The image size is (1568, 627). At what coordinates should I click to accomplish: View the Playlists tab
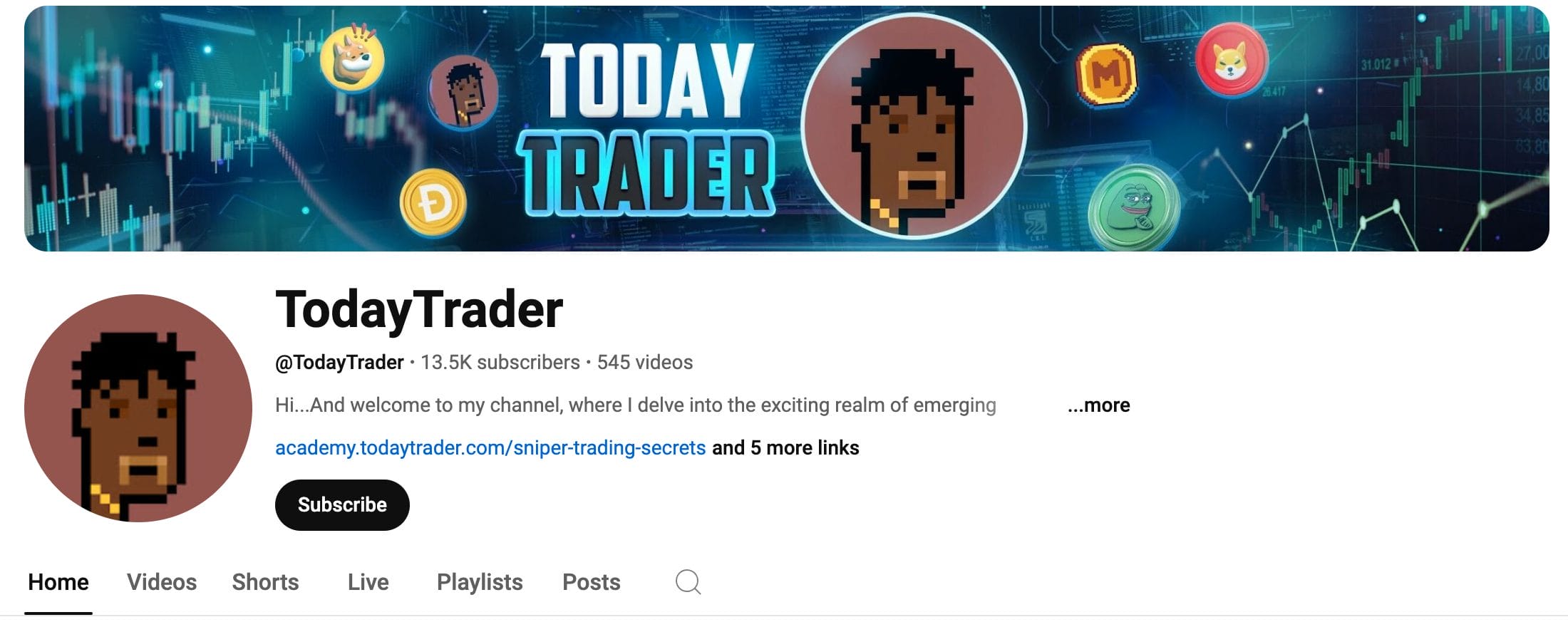click(480, 582)
